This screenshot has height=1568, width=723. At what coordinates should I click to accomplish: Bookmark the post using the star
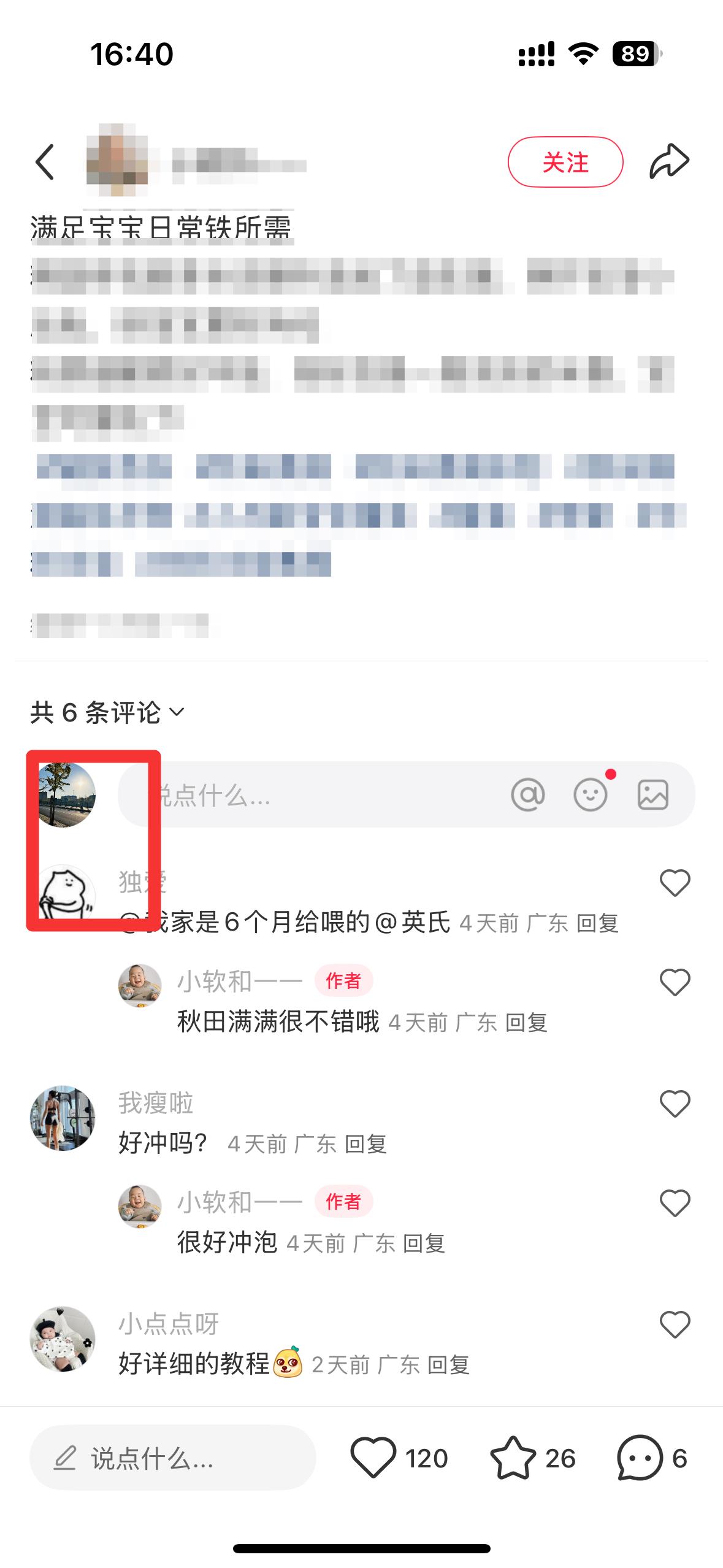(513, 1458)
